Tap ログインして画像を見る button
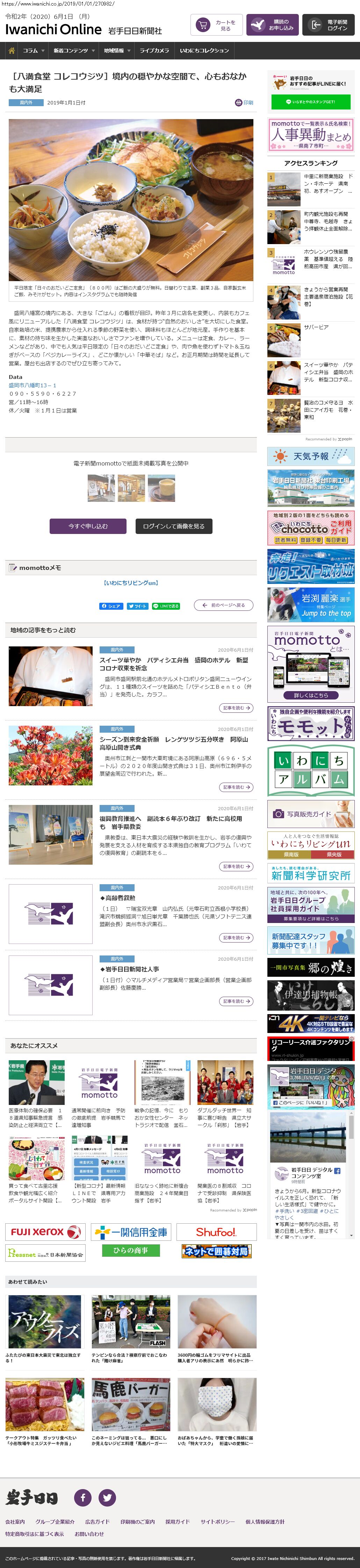The image size is (360, 1568). coord(174,526)
